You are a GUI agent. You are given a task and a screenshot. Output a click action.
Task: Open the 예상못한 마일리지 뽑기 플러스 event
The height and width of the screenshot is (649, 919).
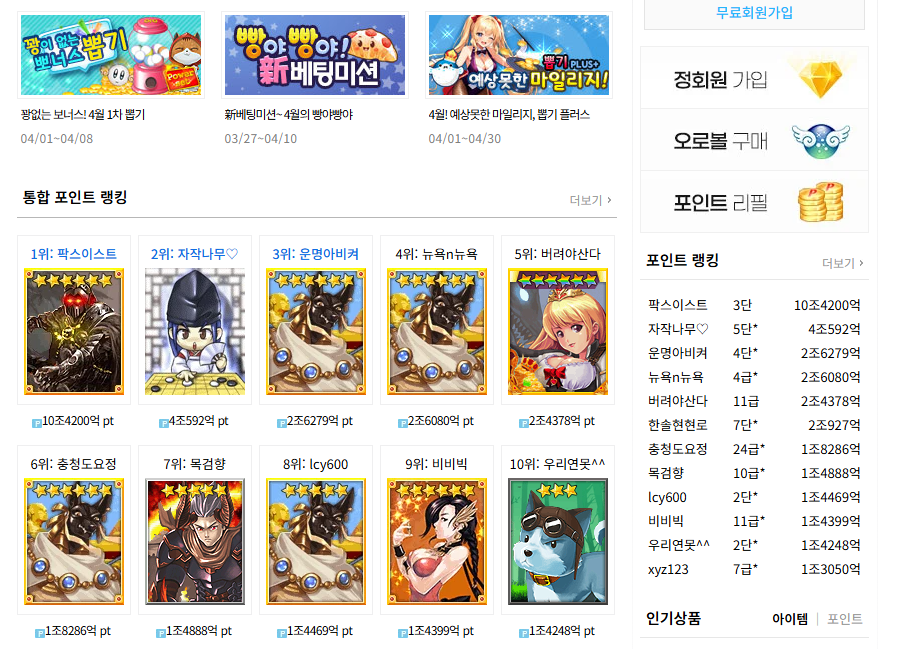tap(518, 55)
